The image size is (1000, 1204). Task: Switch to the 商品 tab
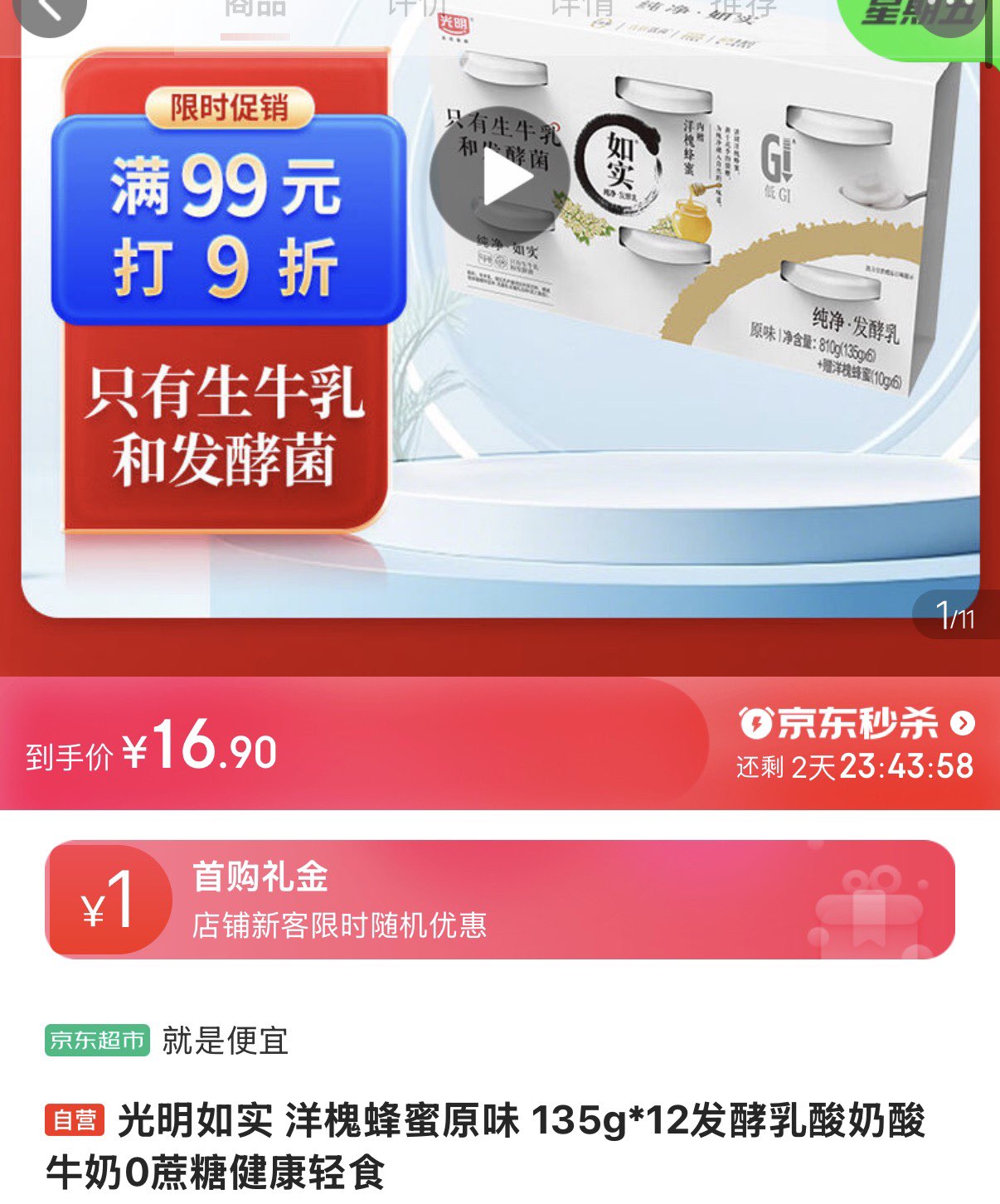coord(255,10)
